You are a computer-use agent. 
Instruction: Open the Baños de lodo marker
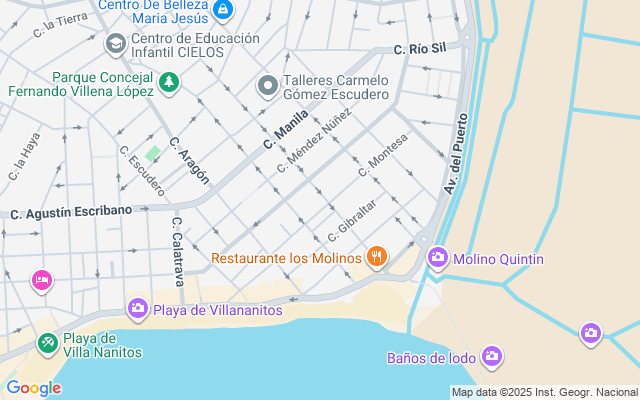click(x=491, y=356)
